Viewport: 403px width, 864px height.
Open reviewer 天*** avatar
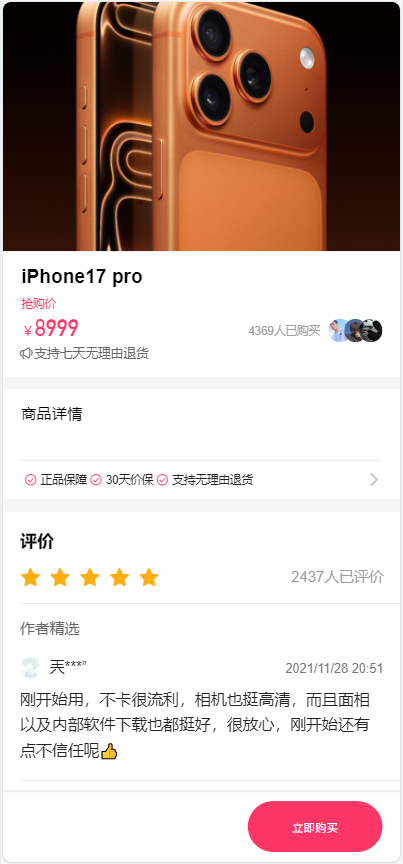[x=30, y=668]
